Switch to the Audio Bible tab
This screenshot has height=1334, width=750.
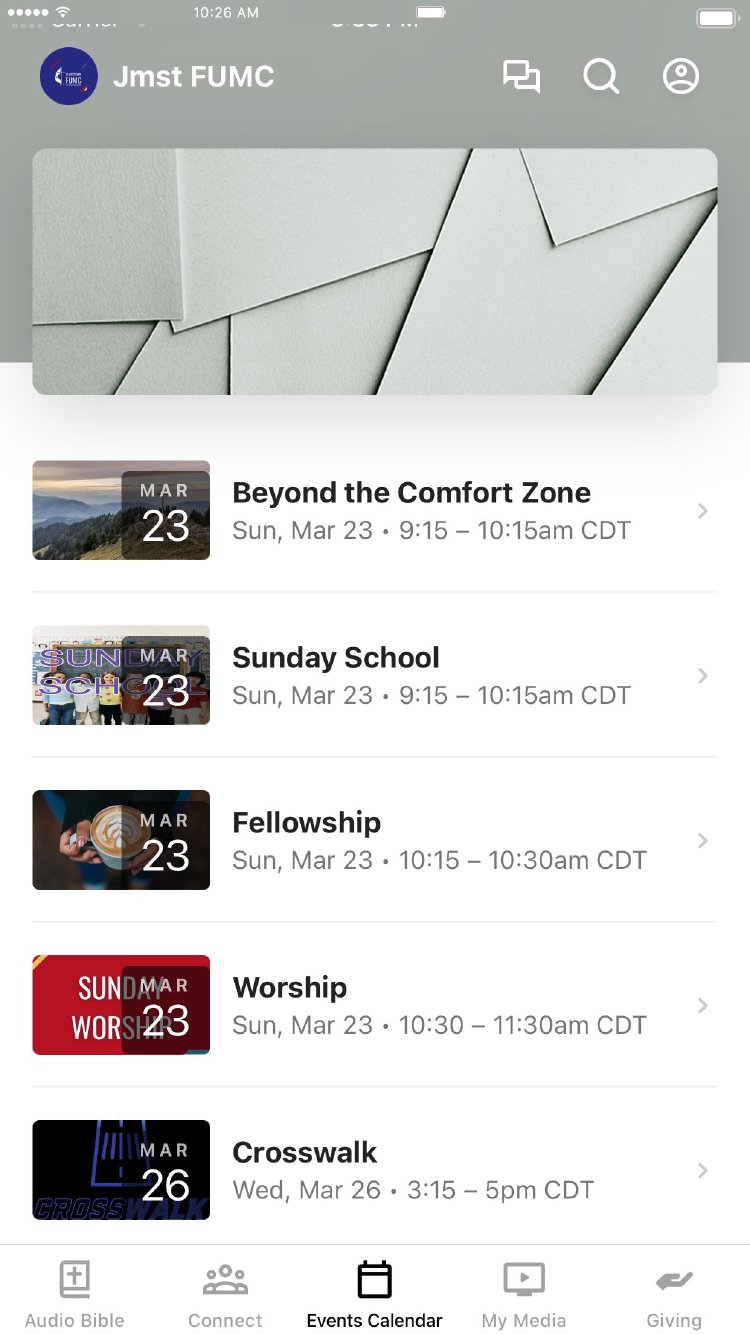[75, 1294]
